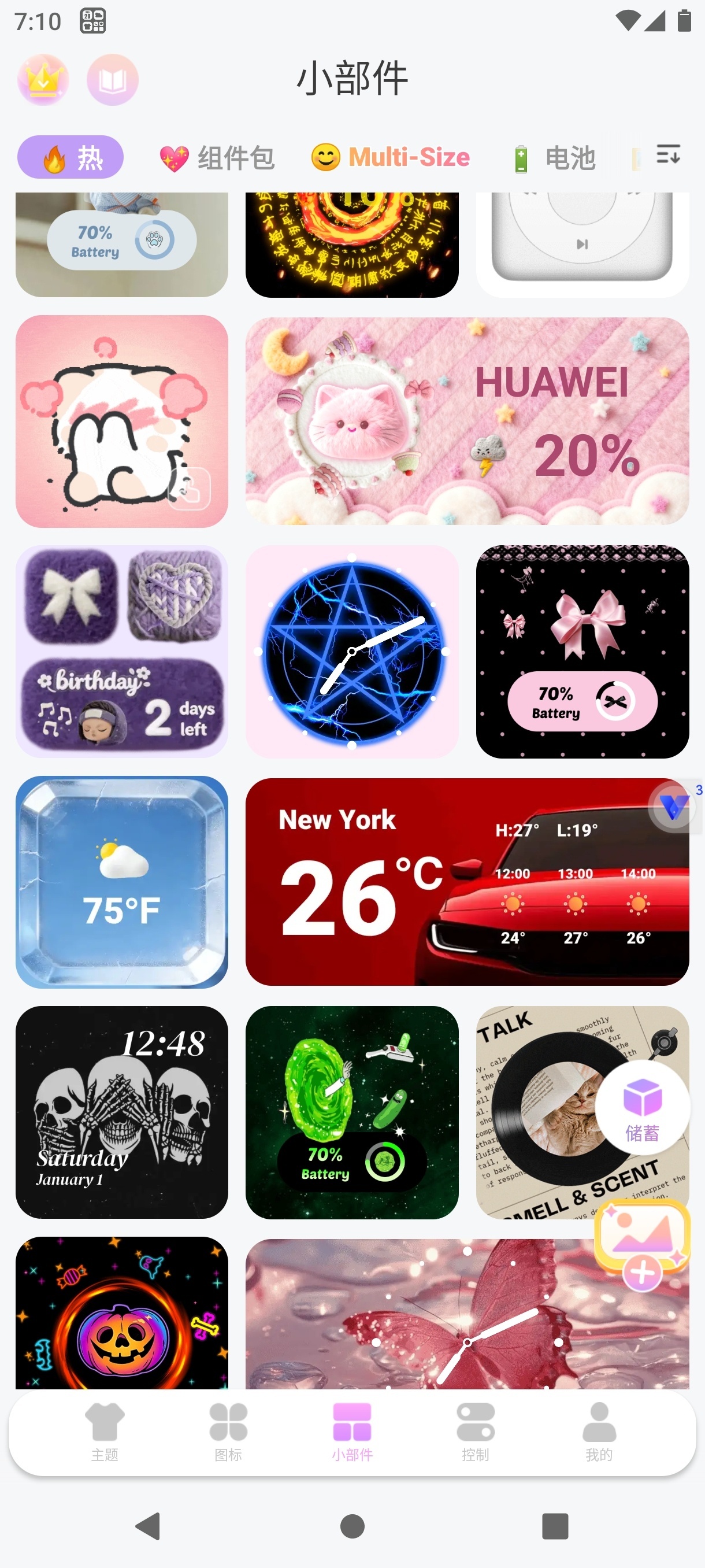This screenshot has height=1568, width=705.
Task: Switch to the 组件包 tab
Action: [217, 158]
